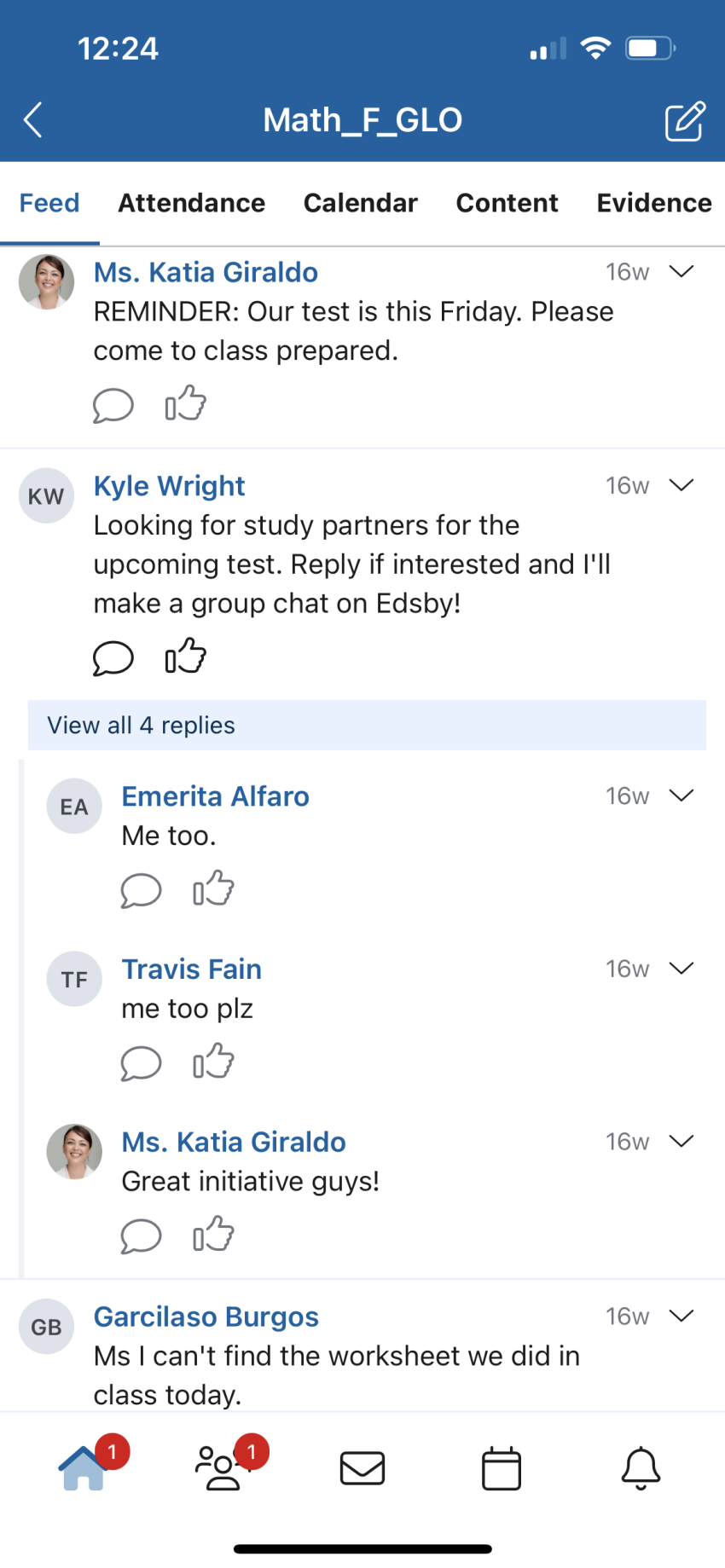This screenshot has width=725, height=1568.
Task: Switch to the Attendance tab
Action: pos(192,203)
